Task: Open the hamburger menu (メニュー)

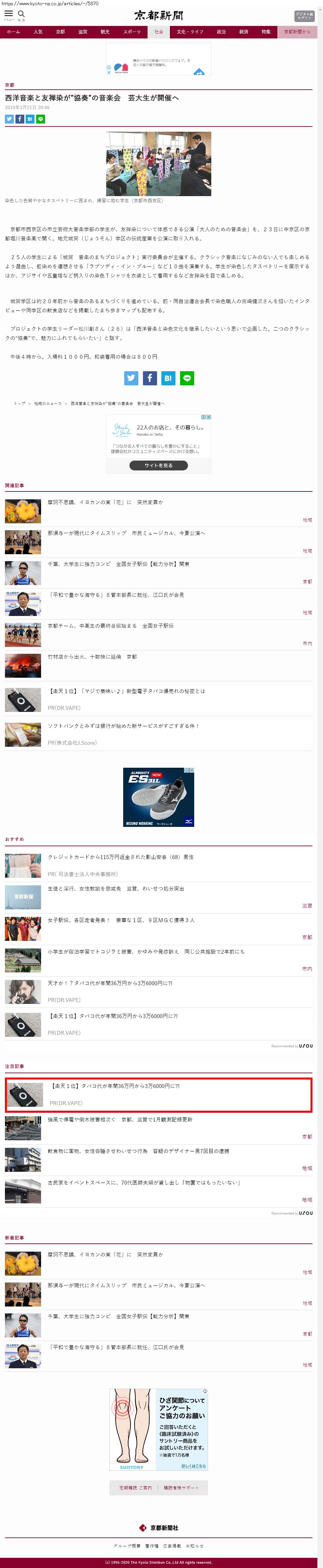Action: (x=9, y=14)
